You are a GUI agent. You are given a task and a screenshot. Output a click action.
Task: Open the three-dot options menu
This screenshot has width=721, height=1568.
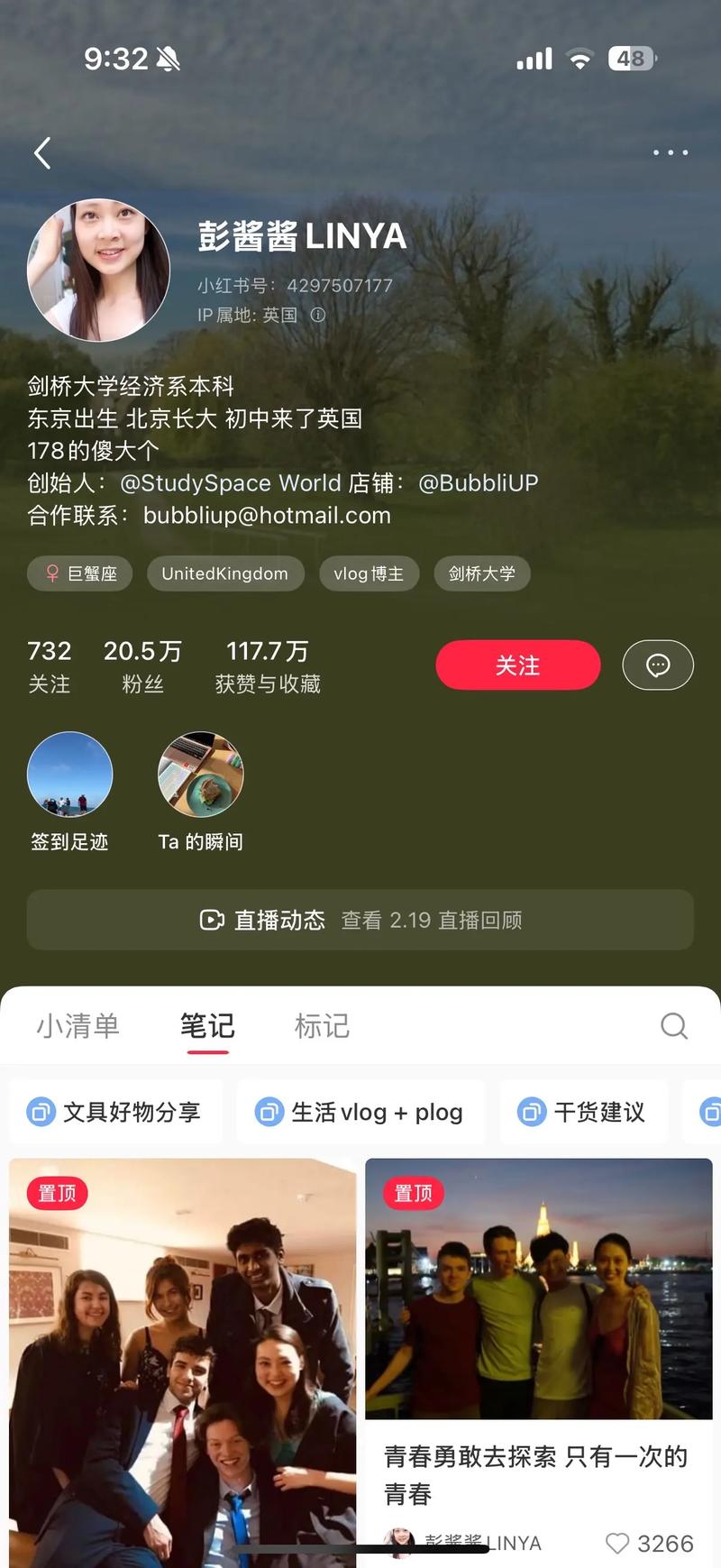pyautogui.click(x=670, y=152)
